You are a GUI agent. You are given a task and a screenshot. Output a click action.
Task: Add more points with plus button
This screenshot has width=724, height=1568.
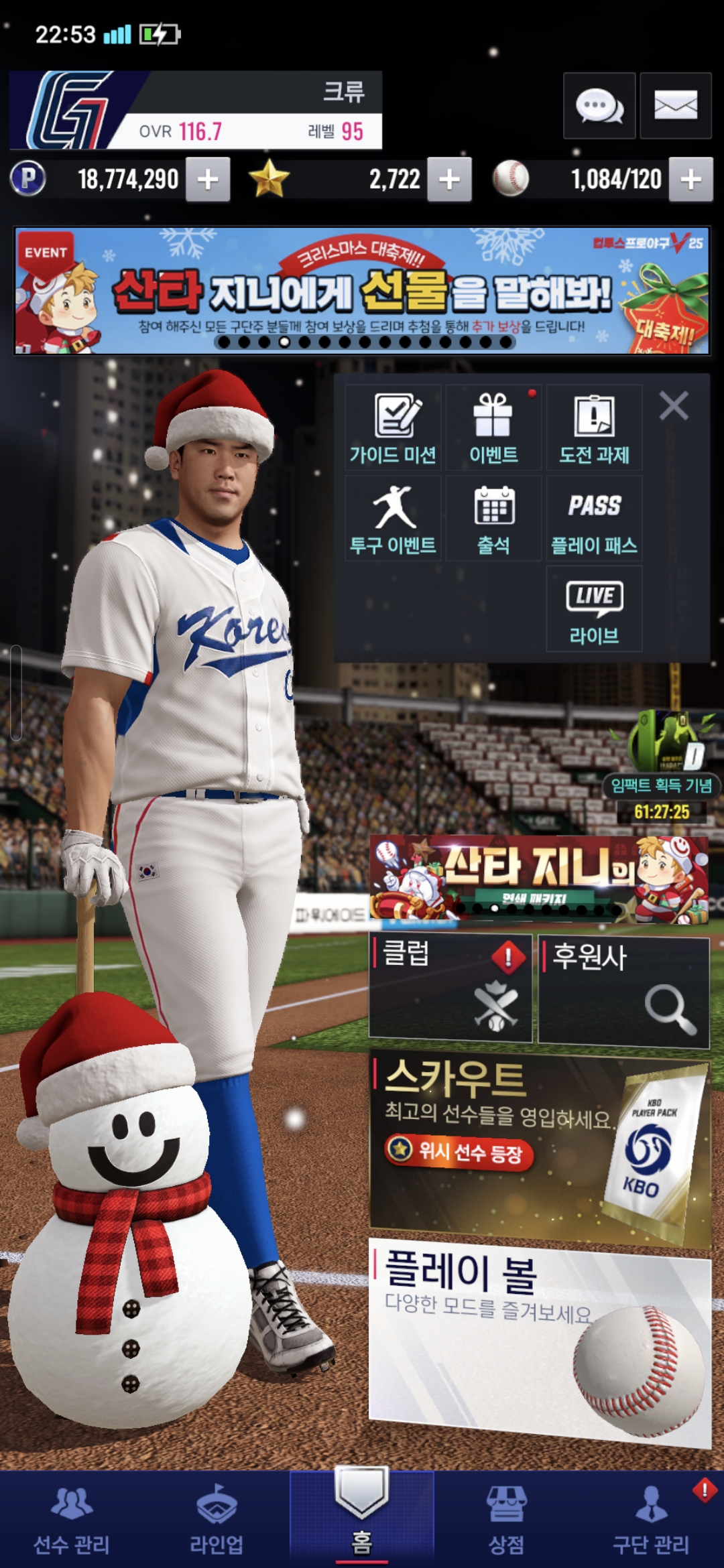[208, 180]
